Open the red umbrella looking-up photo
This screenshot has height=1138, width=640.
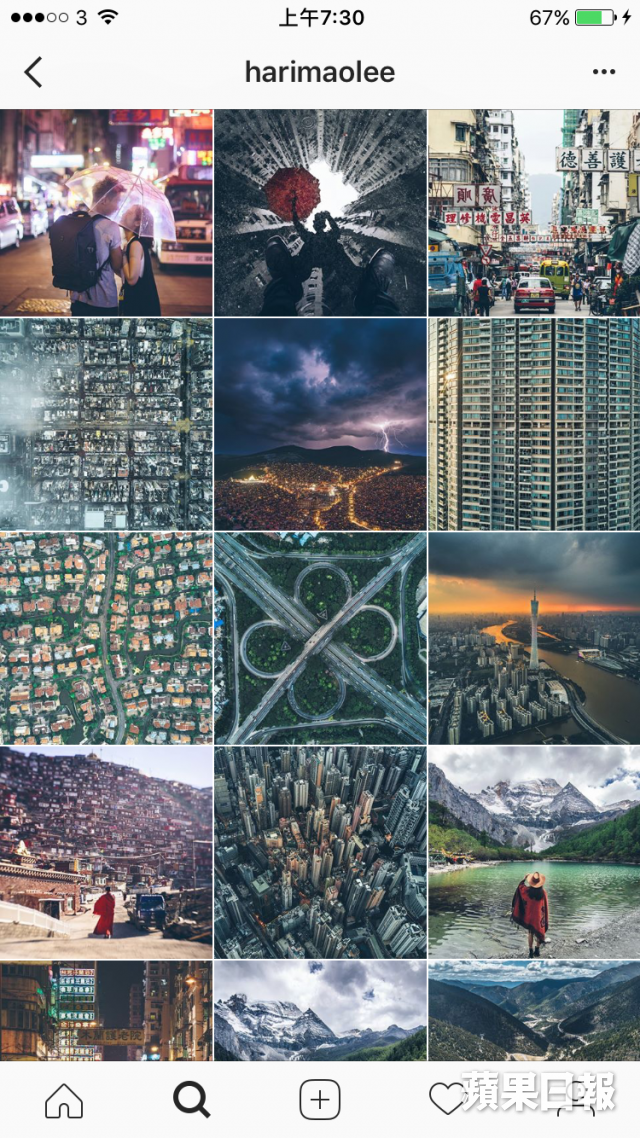click(320, 212)
